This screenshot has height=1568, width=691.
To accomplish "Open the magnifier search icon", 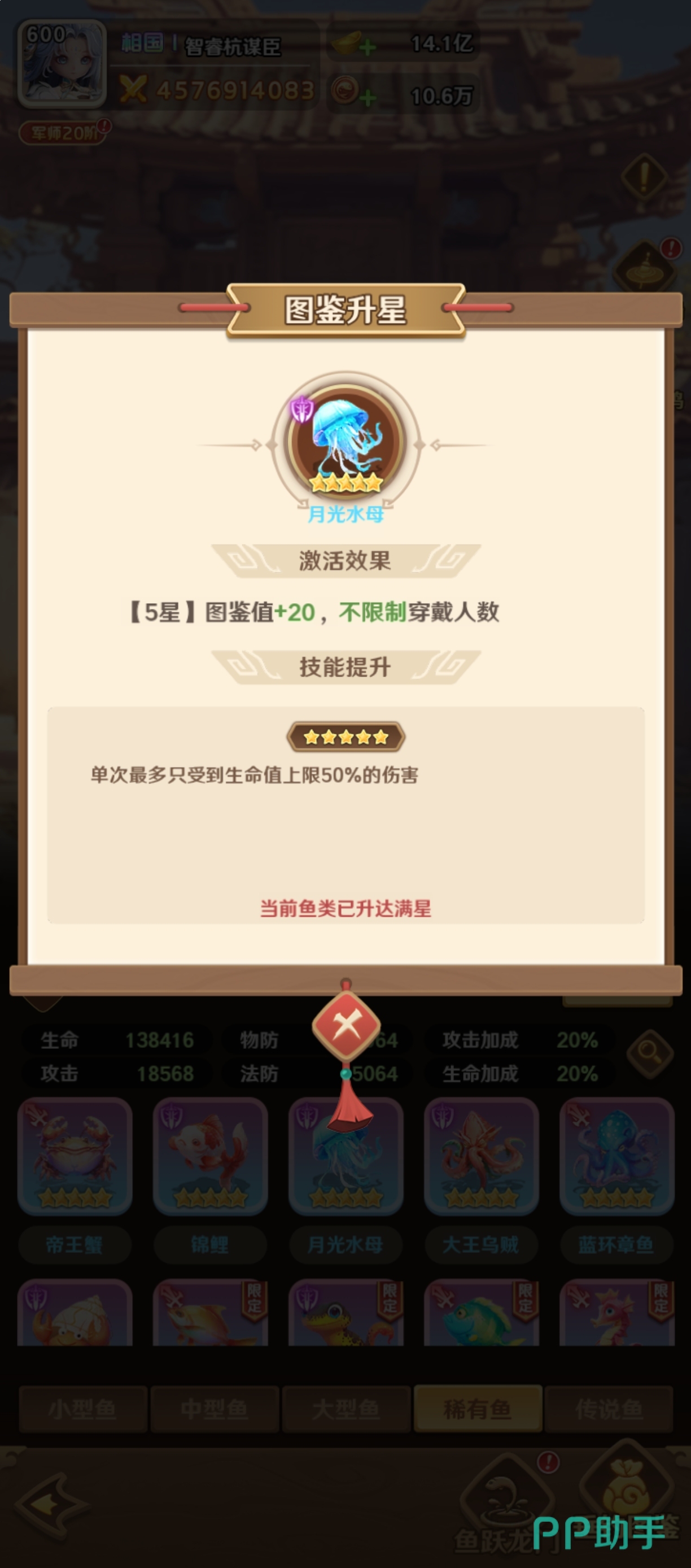I will tap(650, 1053).
